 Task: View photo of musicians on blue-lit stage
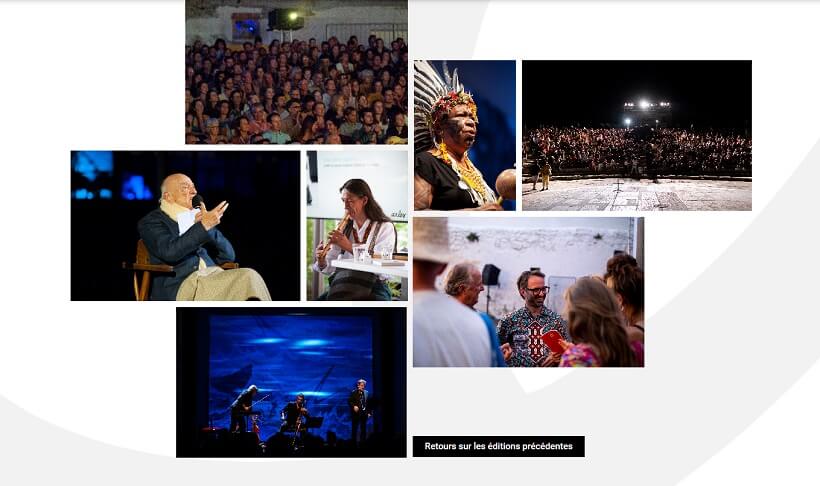click(x=291, y=382)
